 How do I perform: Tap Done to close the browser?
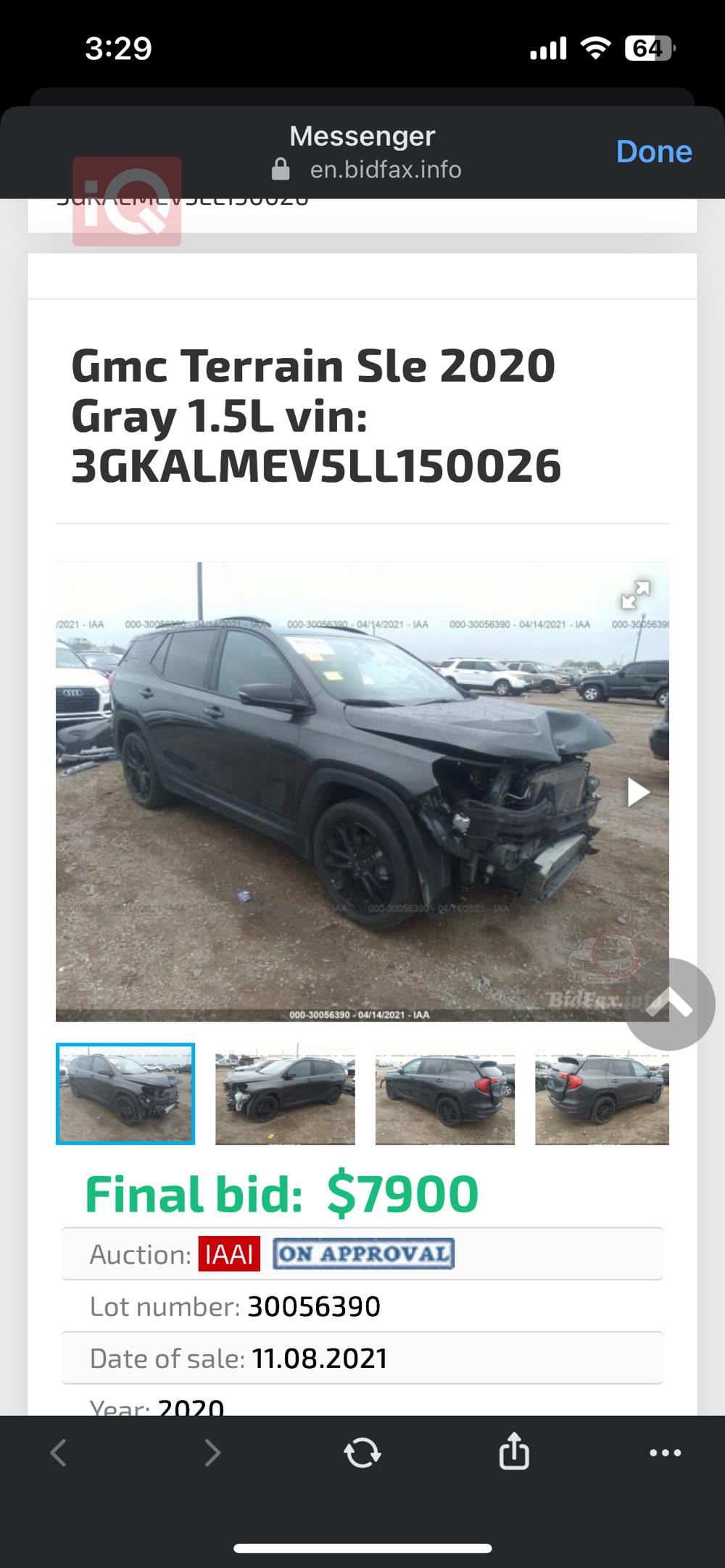click(653, 151)
